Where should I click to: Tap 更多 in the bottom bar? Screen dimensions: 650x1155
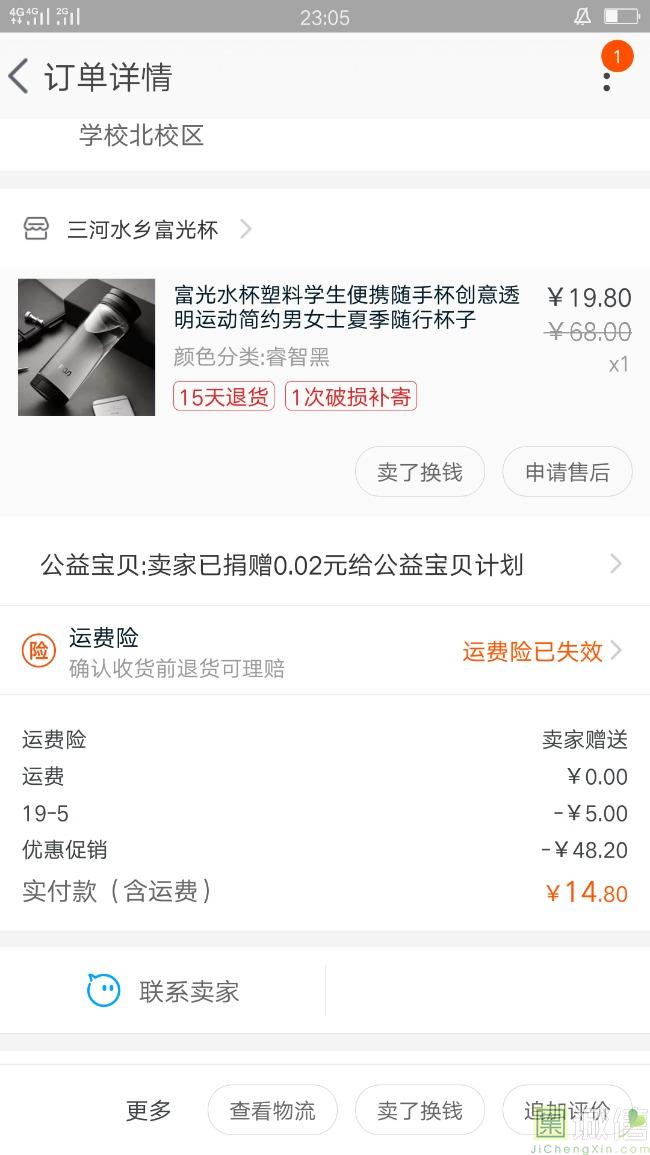pos(148,1110)
